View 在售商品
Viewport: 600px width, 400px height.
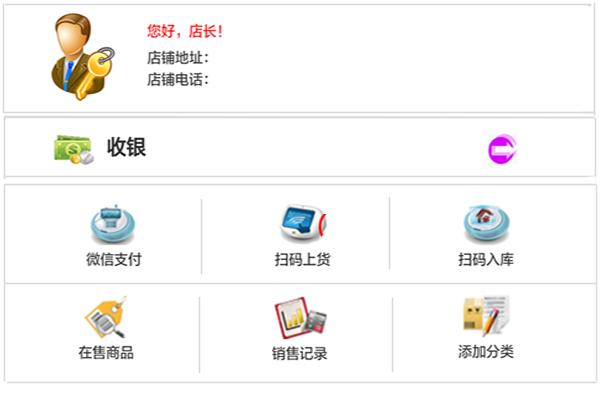(106, 330)
